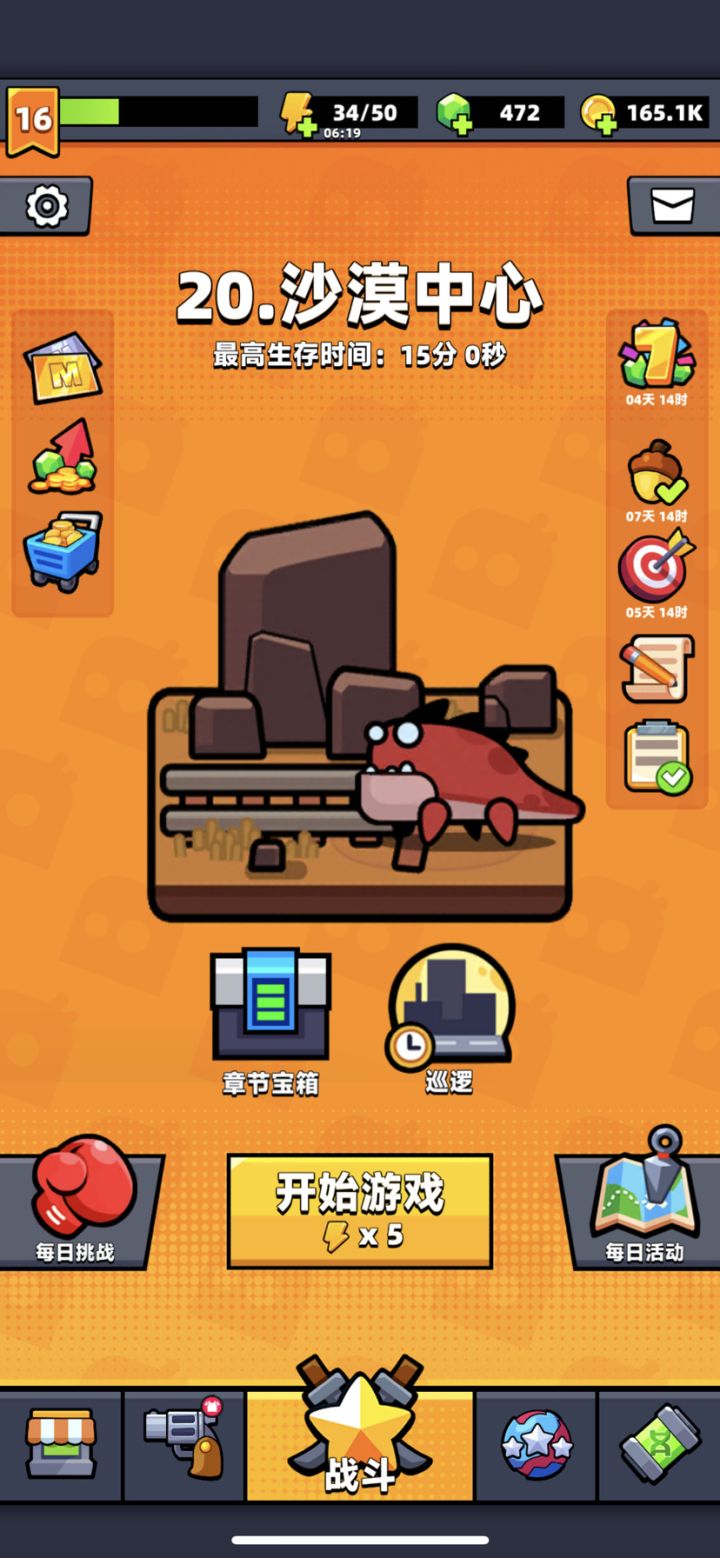Open the target dartboard event
The height and width of the screenshot is (1558, 720).
[x=657, y=572]
